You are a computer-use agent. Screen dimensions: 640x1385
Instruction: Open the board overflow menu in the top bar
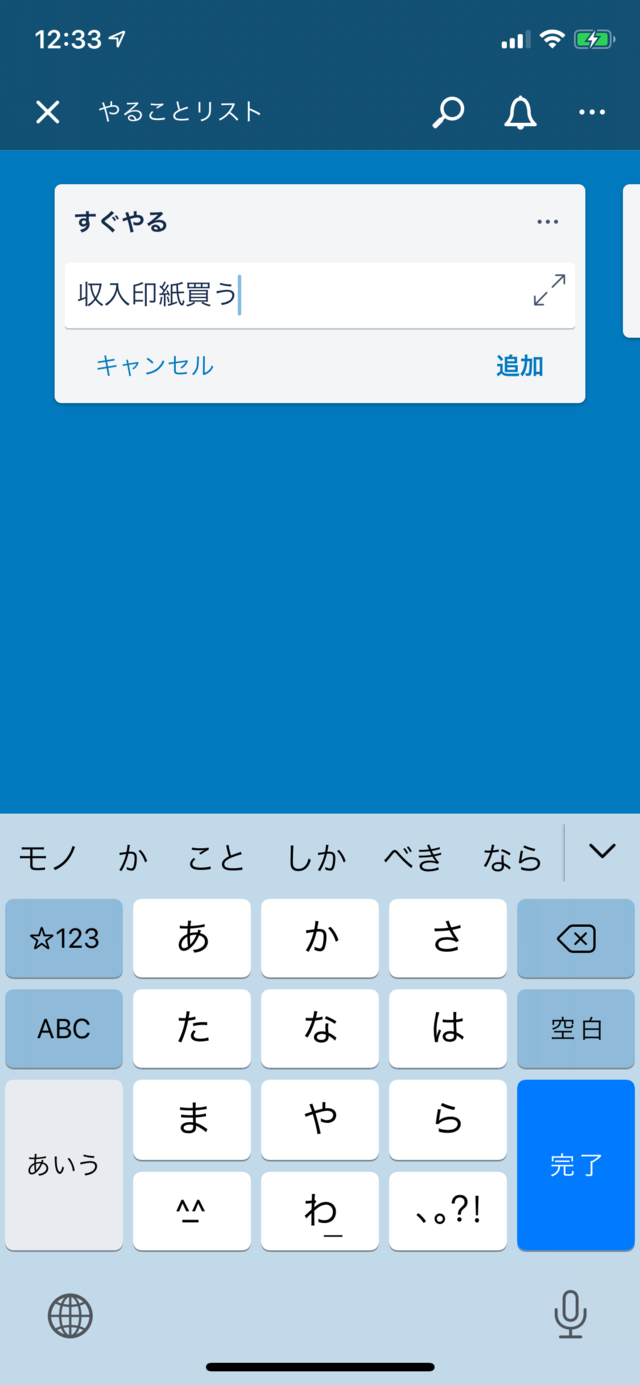593,113
